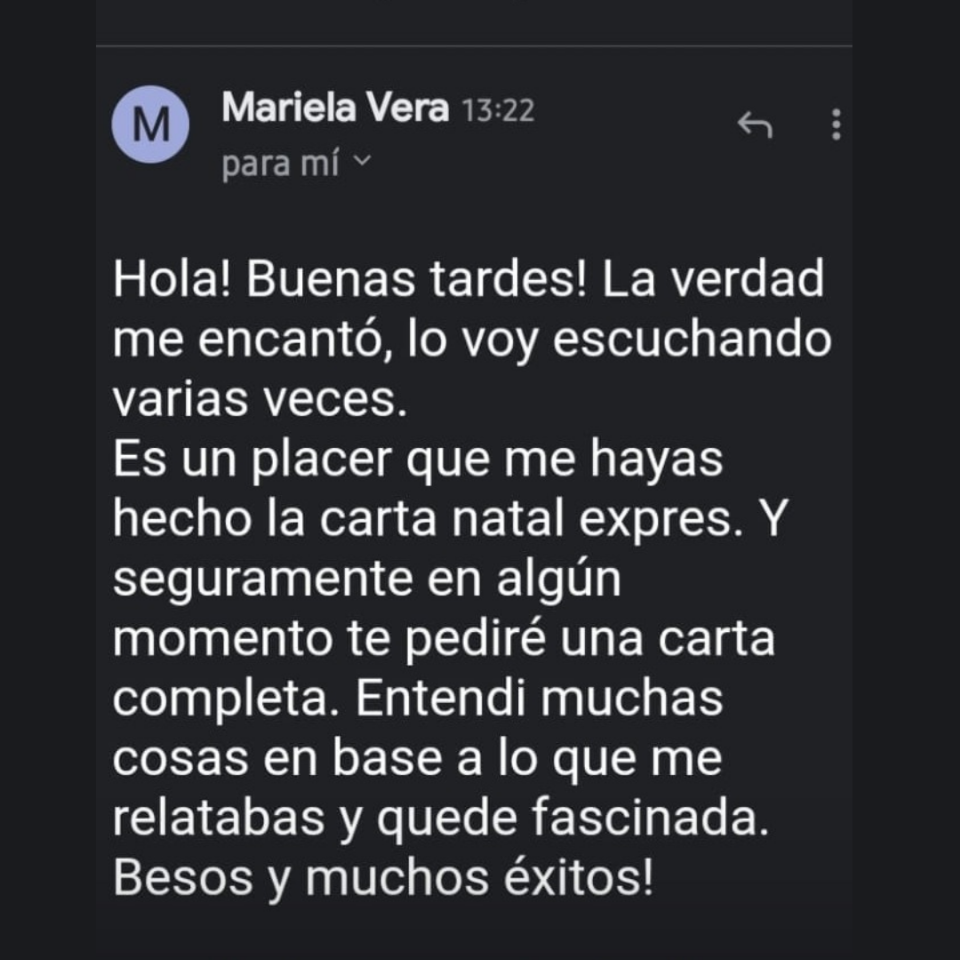Expand the 'para mí' recipient details

(x=362, y=160)
